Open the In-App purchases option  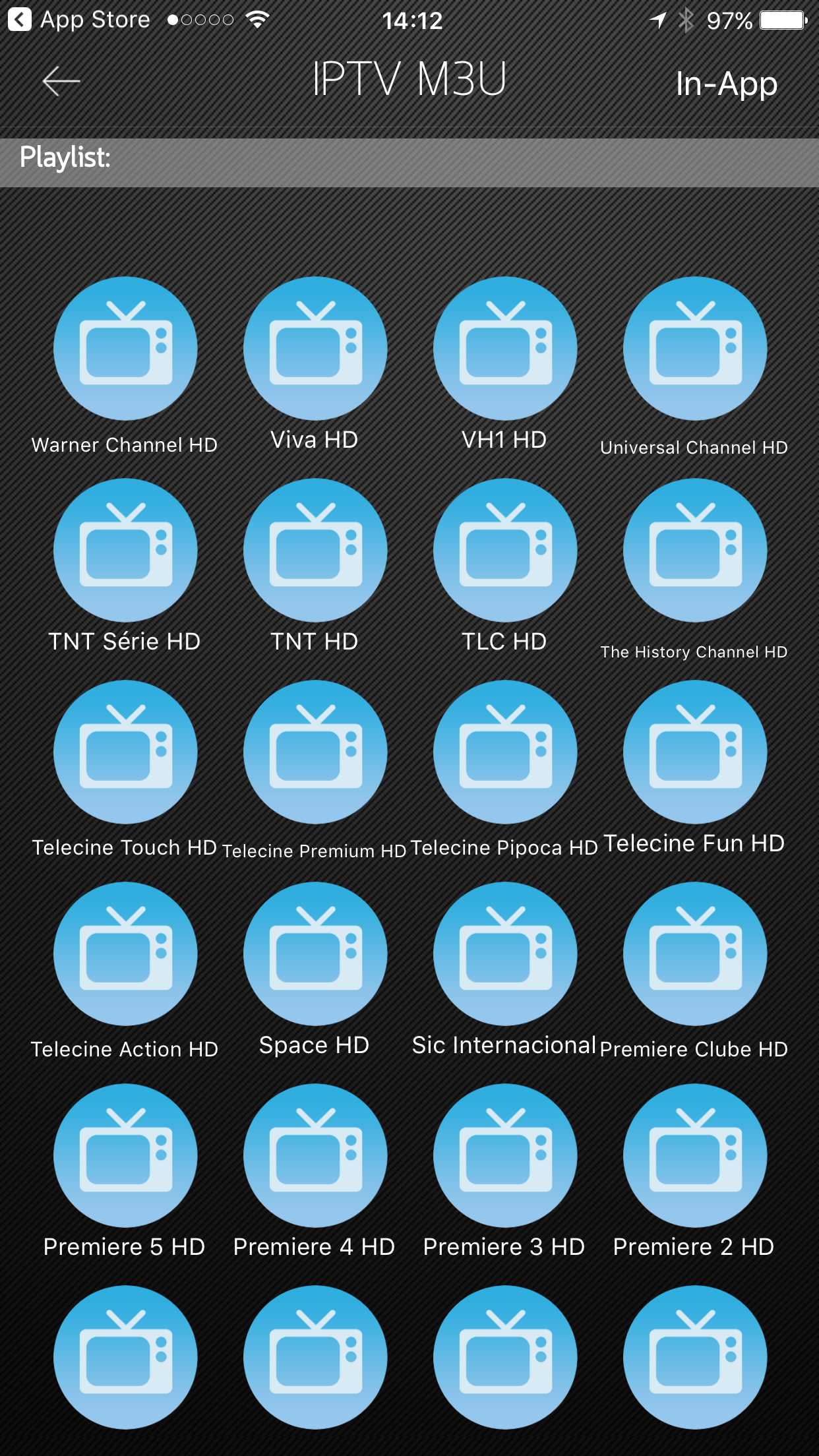(x=726, y=84)
